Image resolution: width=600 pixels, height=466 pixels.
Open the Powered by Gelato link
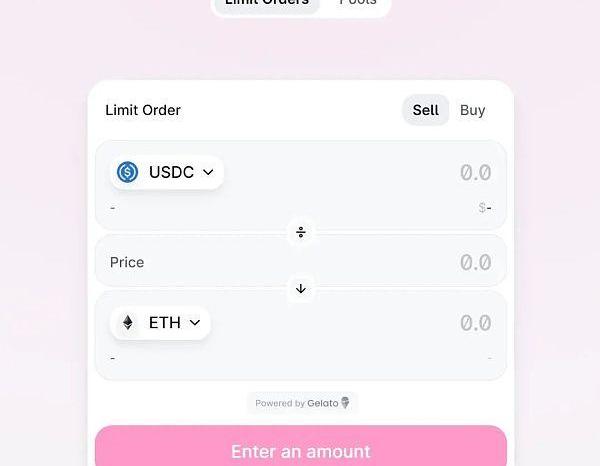[x=302, y=403]
